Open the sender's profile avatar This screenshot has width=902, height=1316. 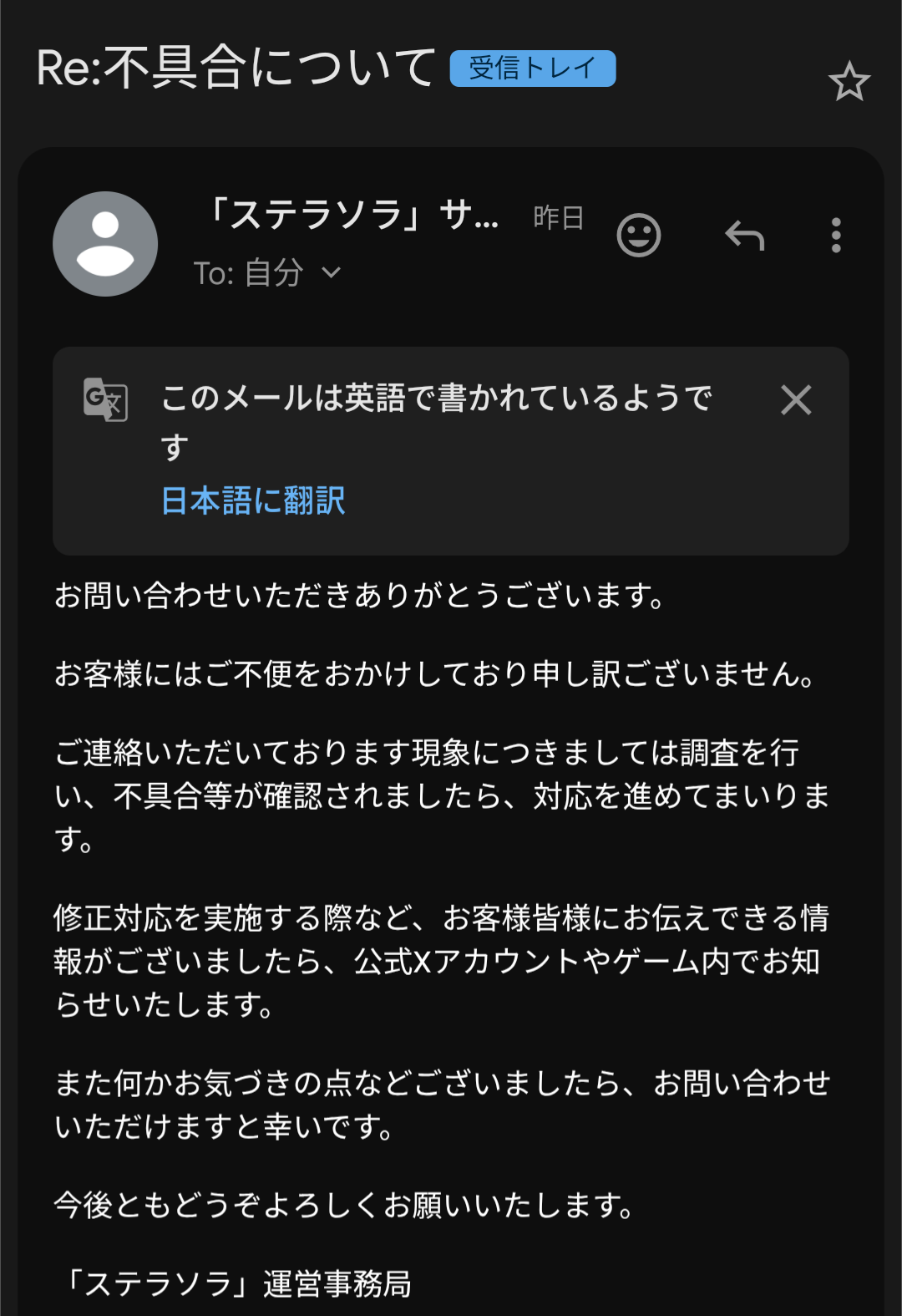105,244
